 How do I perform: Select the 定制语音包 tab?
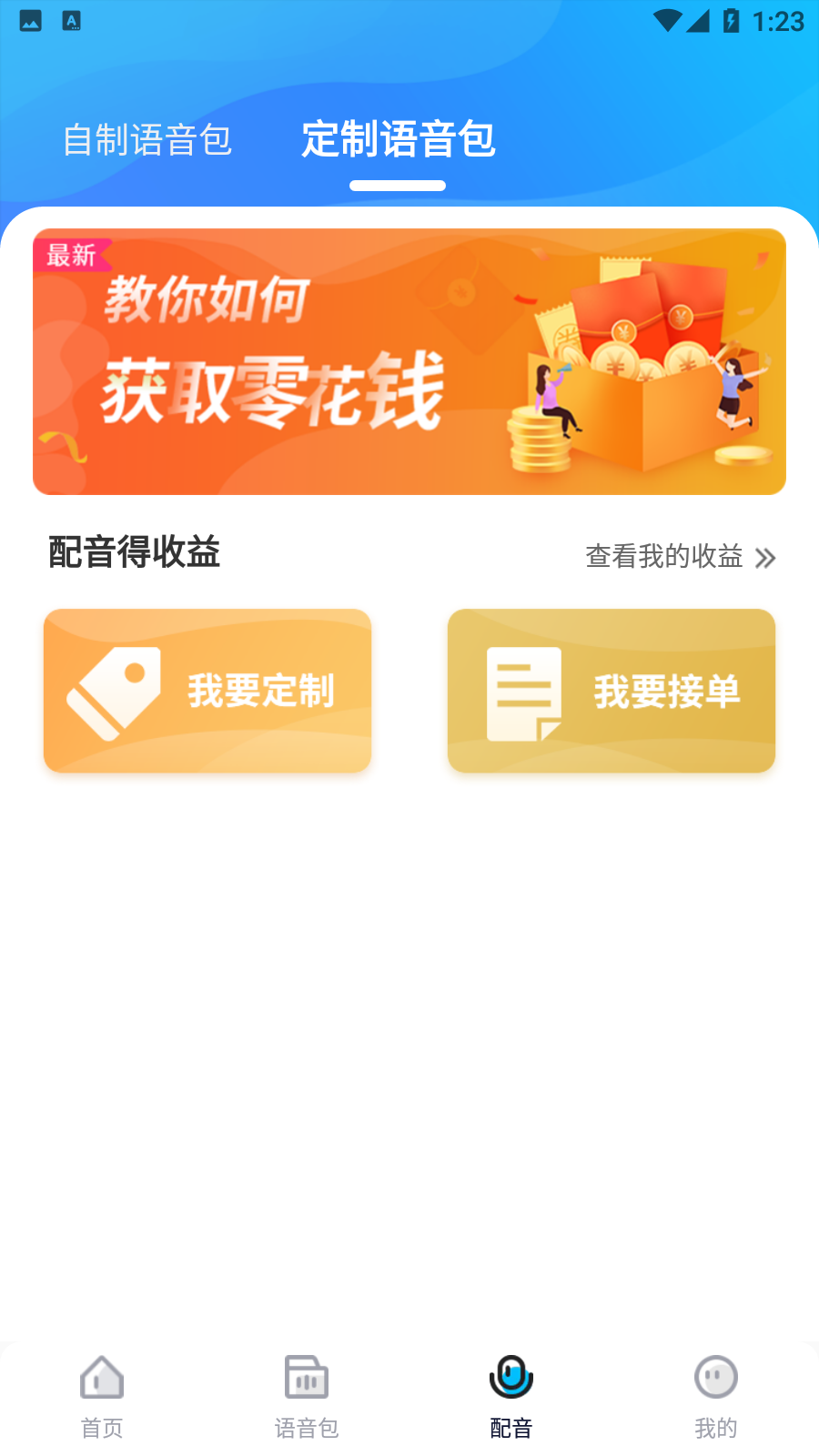(398, 140)
